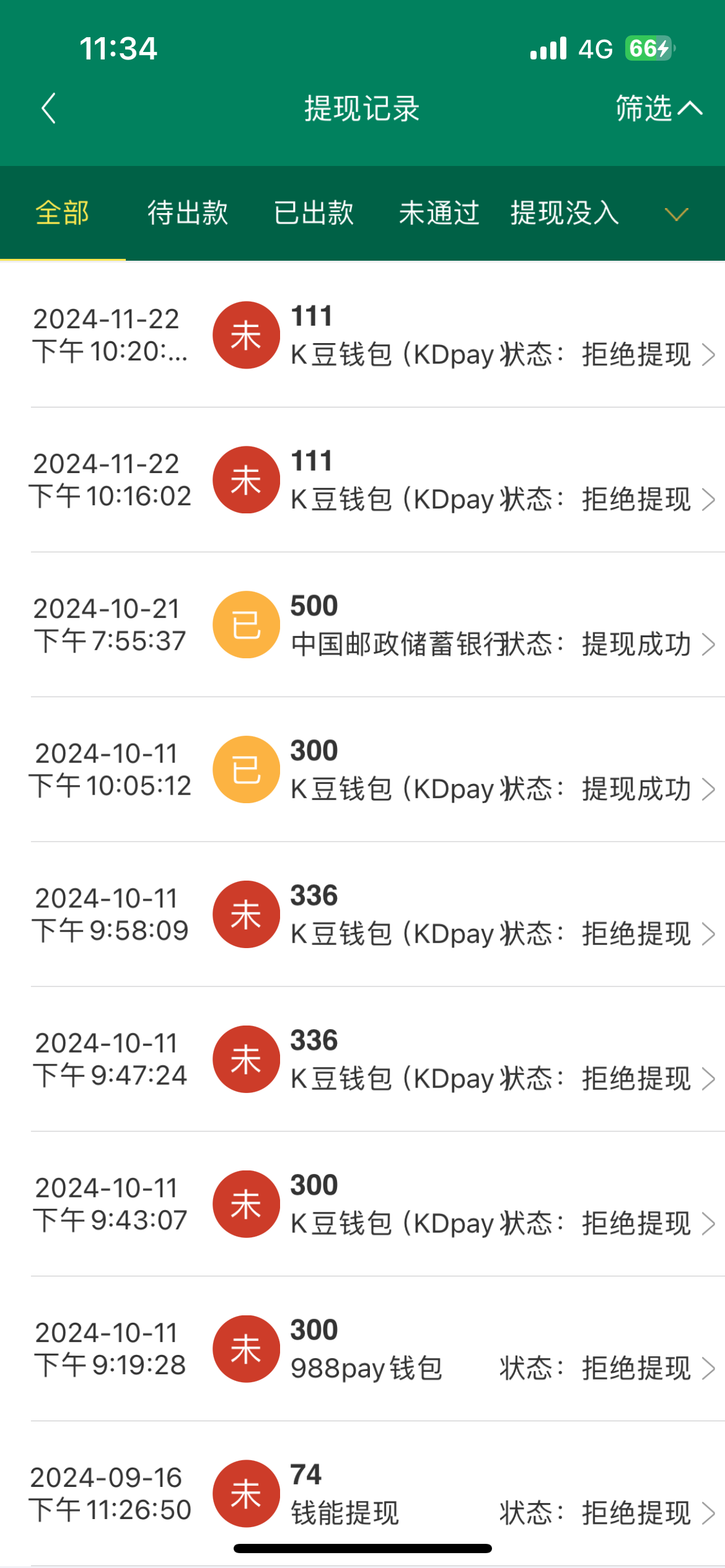This screenshot has height=1568, width=725.
Task: Tap the red 未 icon on the 988pay 300 record
Action: coord(246,1348)
